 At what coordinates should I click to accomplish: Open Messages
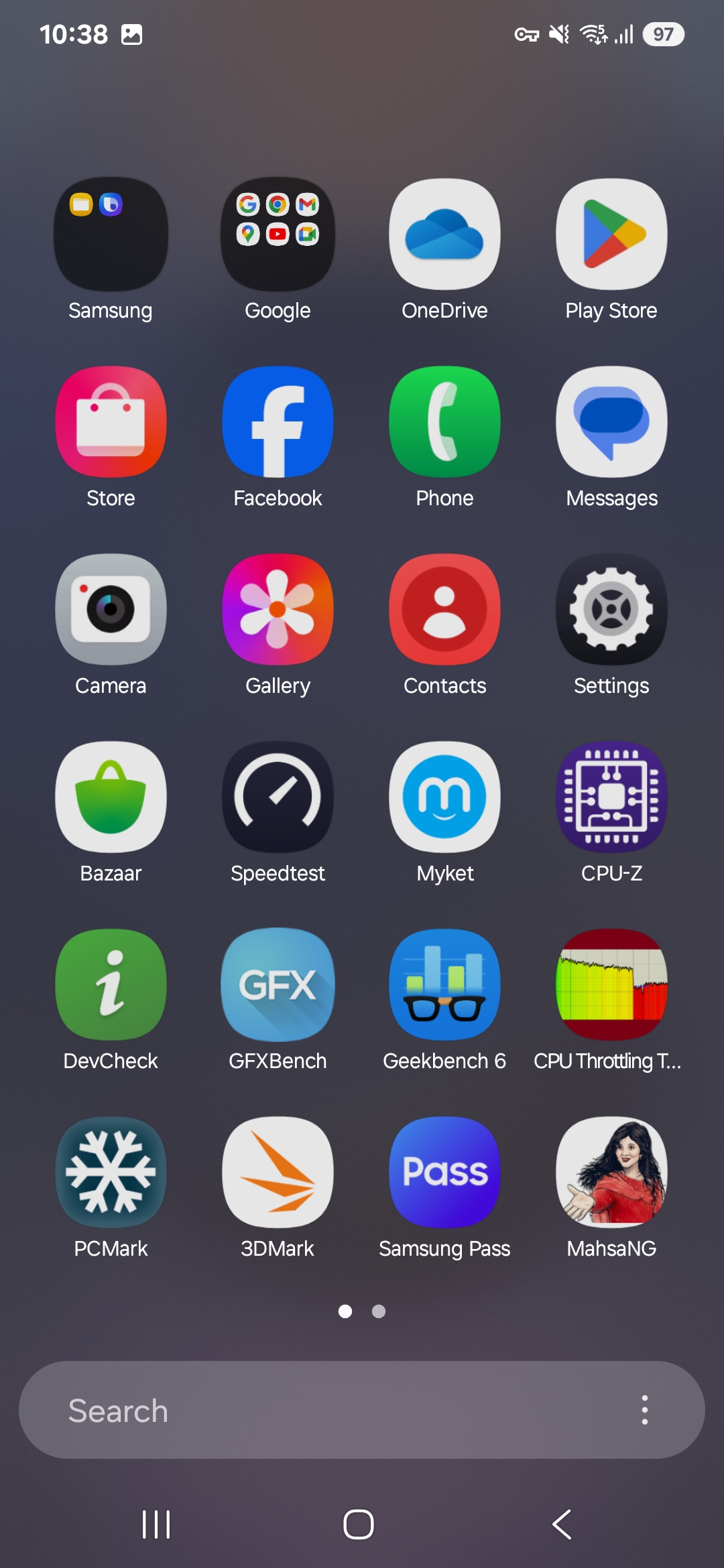(x=611, y=422)
